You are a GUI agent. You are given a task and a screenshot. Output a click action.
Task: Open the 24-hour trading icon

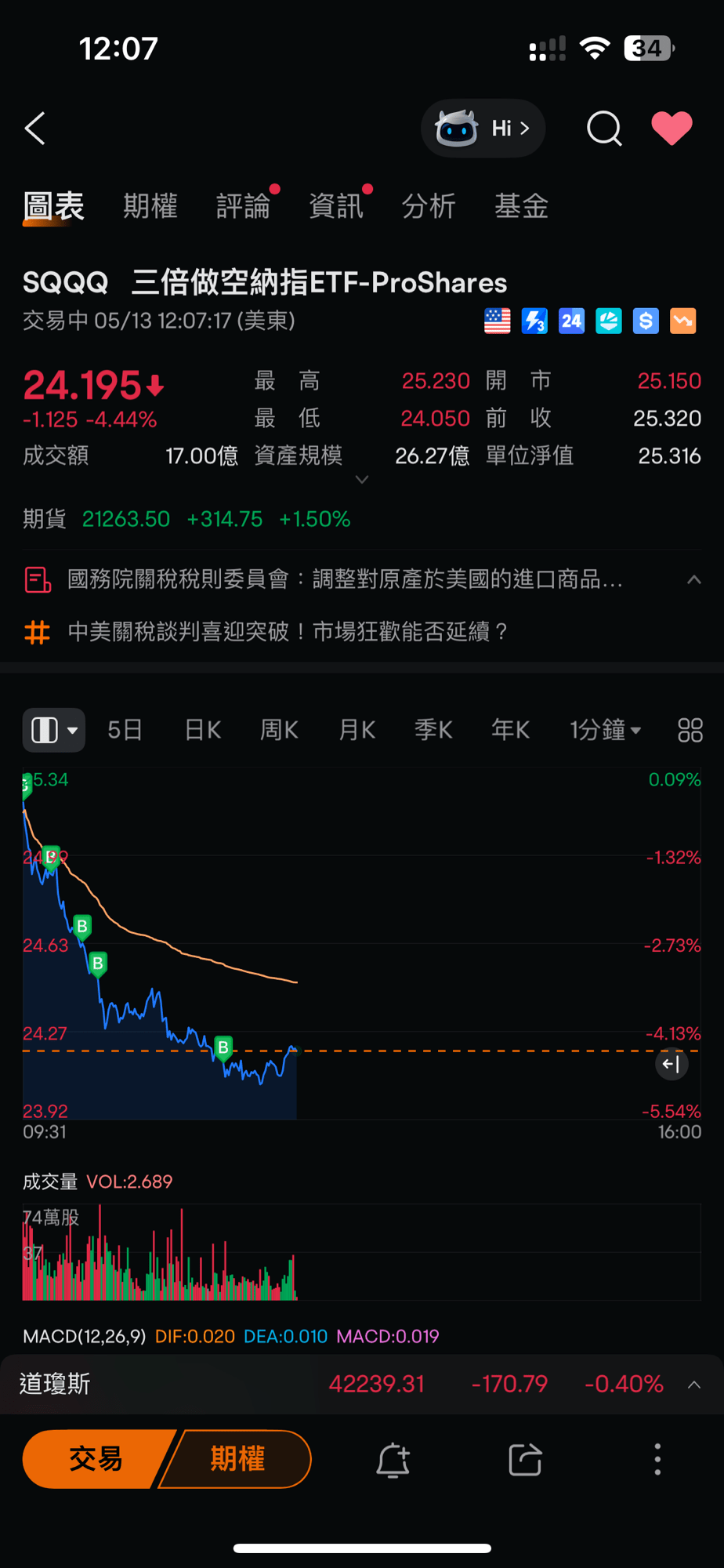pyautogui.click(x=571, y=321)
